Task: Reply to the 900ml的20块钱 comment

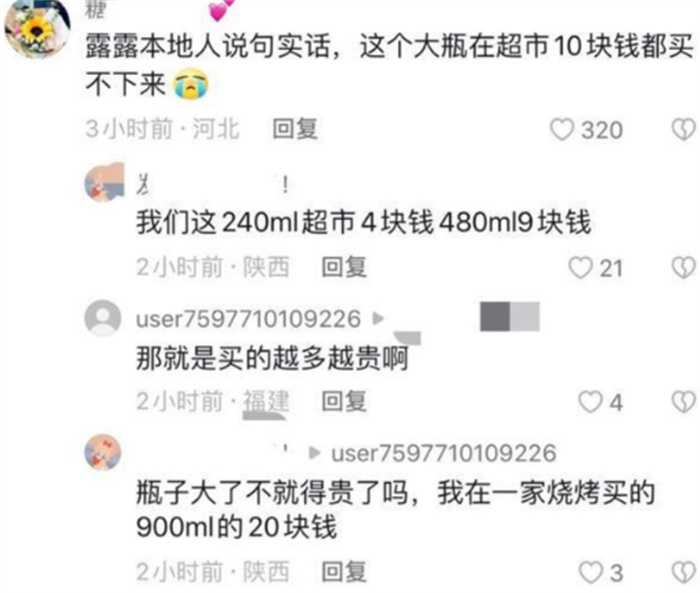Action: point(344,571)
